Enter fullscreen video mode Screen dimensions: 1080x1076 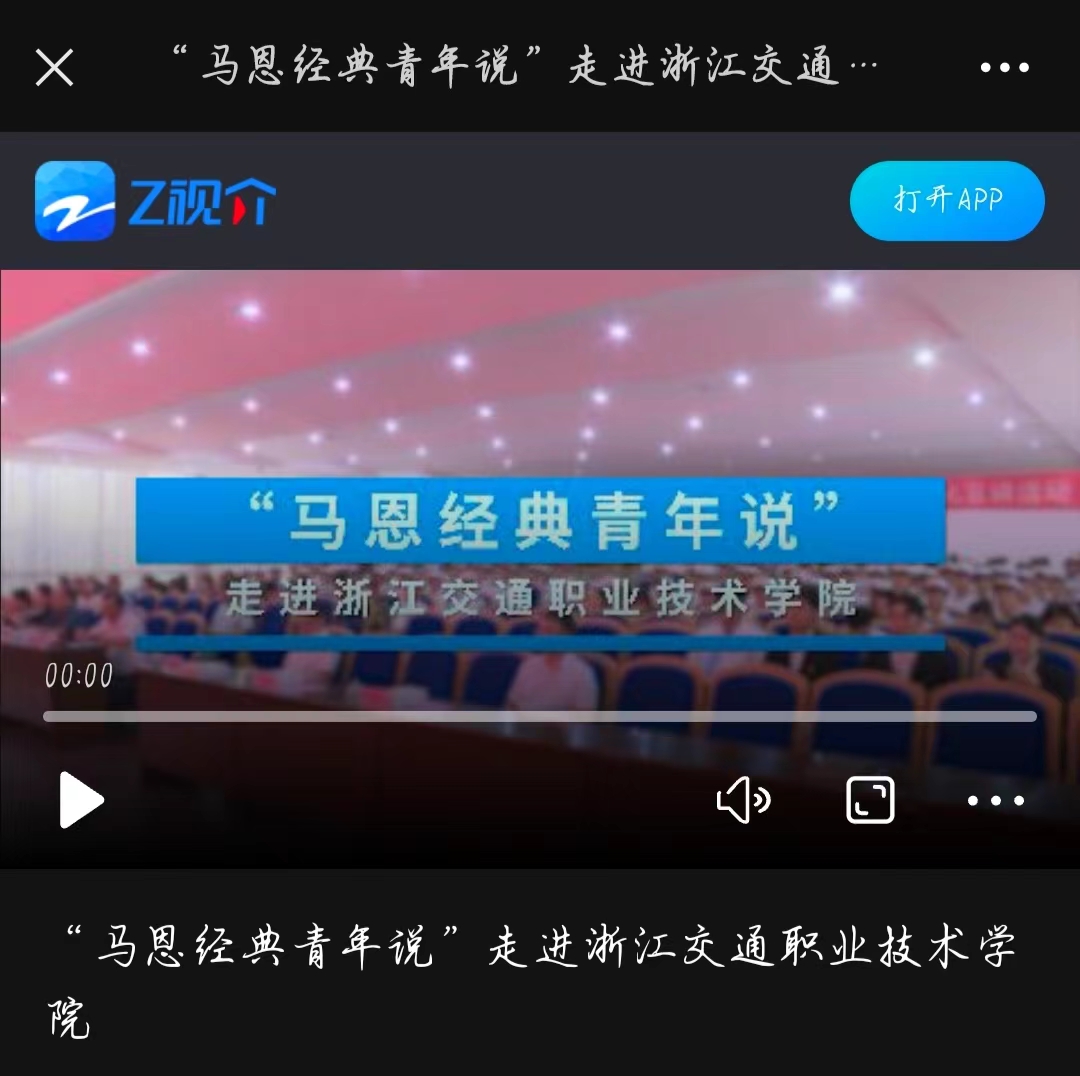[870, 800]
